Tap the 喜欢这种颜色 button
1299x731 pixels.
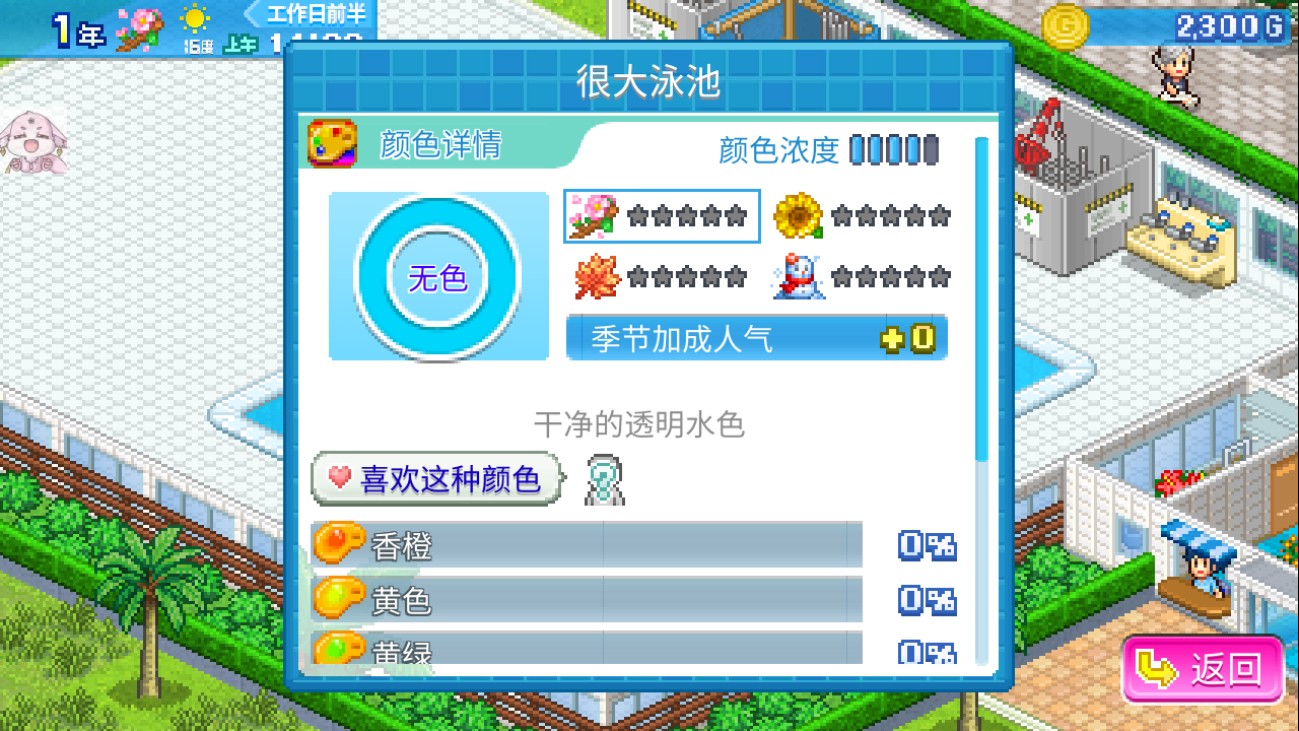click(437, 480)
